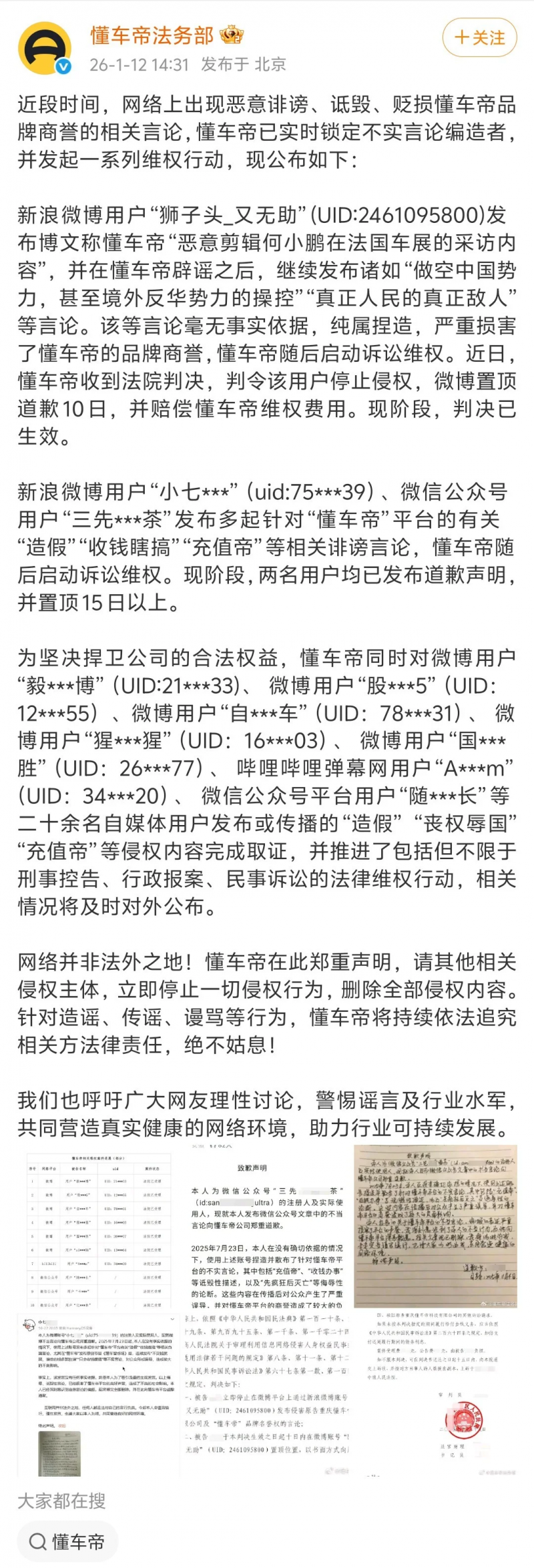Viewport: 534px width, 1568px height.
Task: Open 懂车帝法务部 profile avatar
Action: click(45, 47)
